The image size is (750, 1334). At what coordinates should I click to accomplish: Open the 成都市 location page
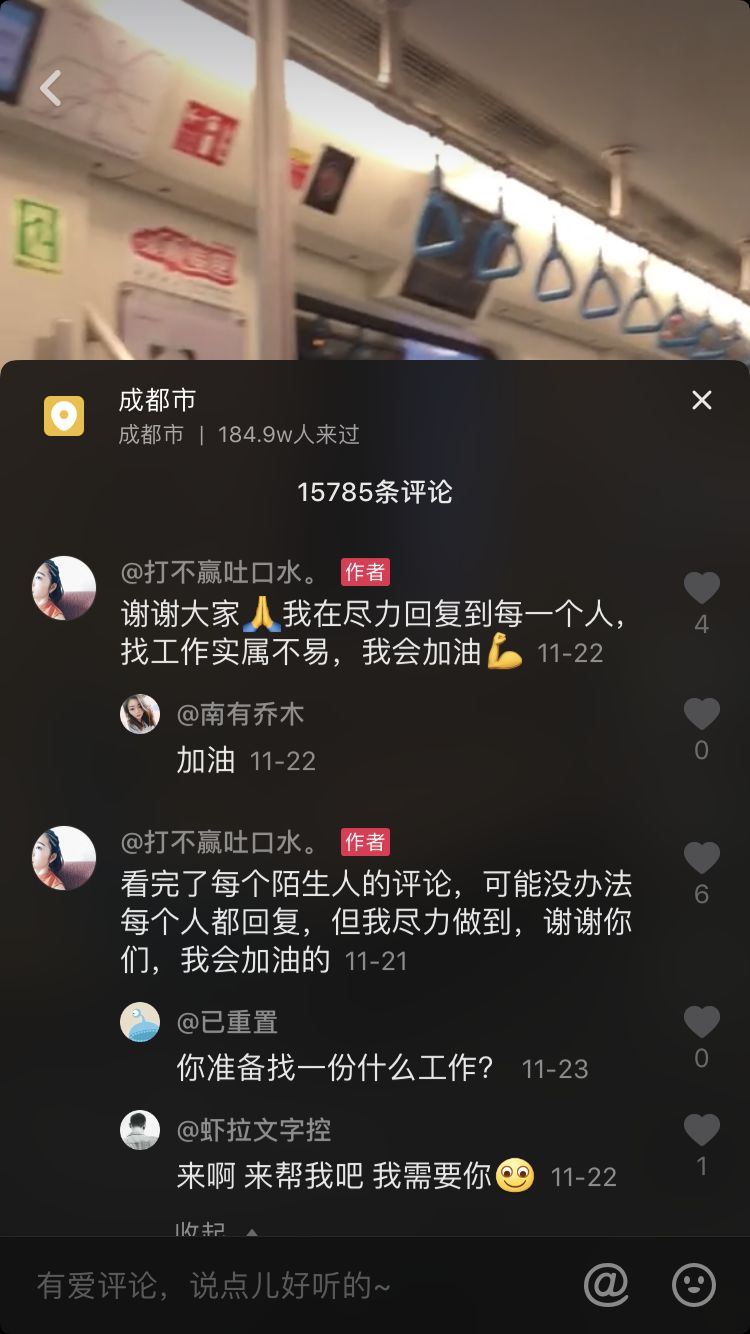(x=157, y=401)
